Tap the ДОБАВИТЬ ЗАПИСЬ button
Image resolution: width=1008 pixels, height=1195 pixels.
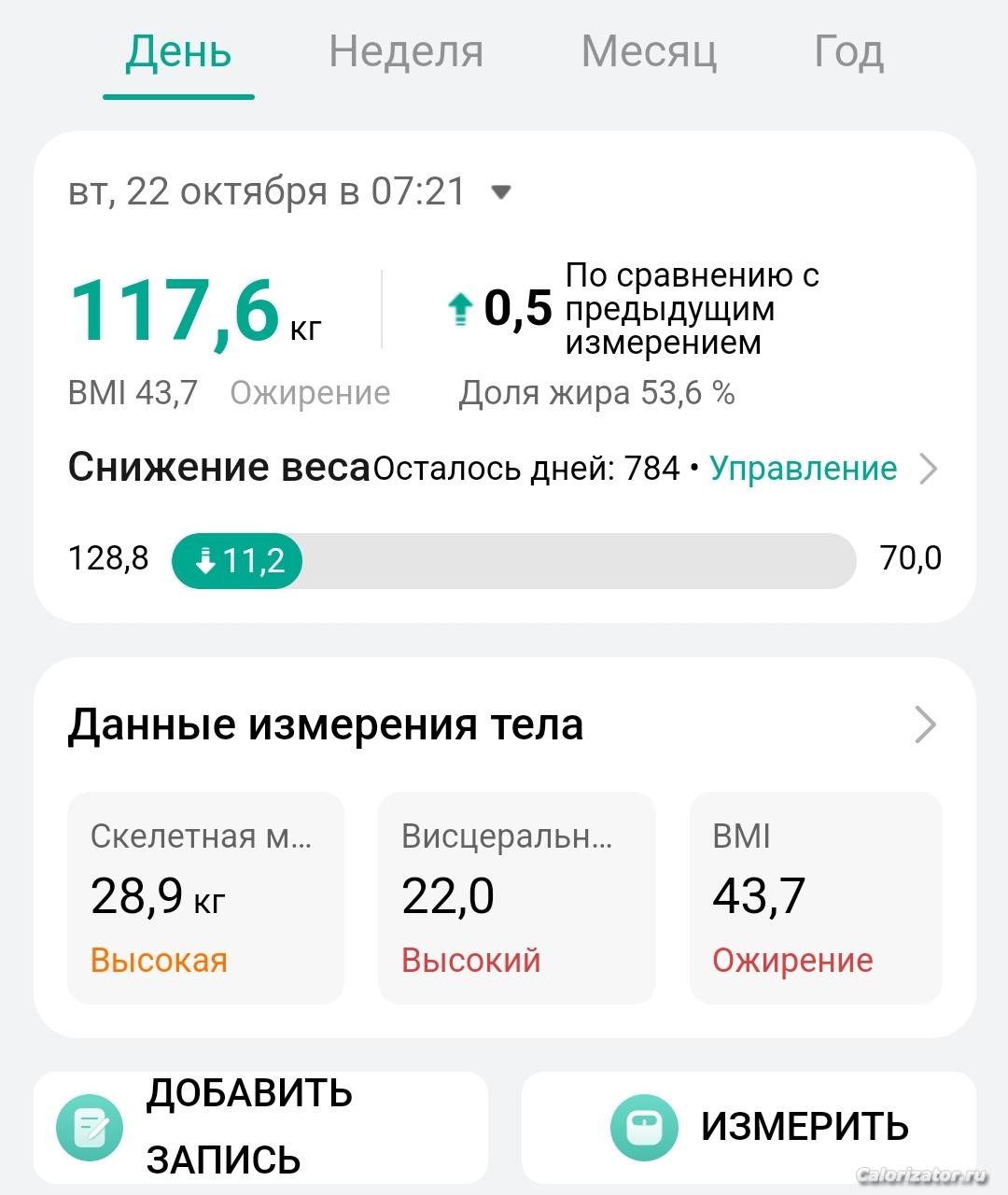click(260, 1127)
